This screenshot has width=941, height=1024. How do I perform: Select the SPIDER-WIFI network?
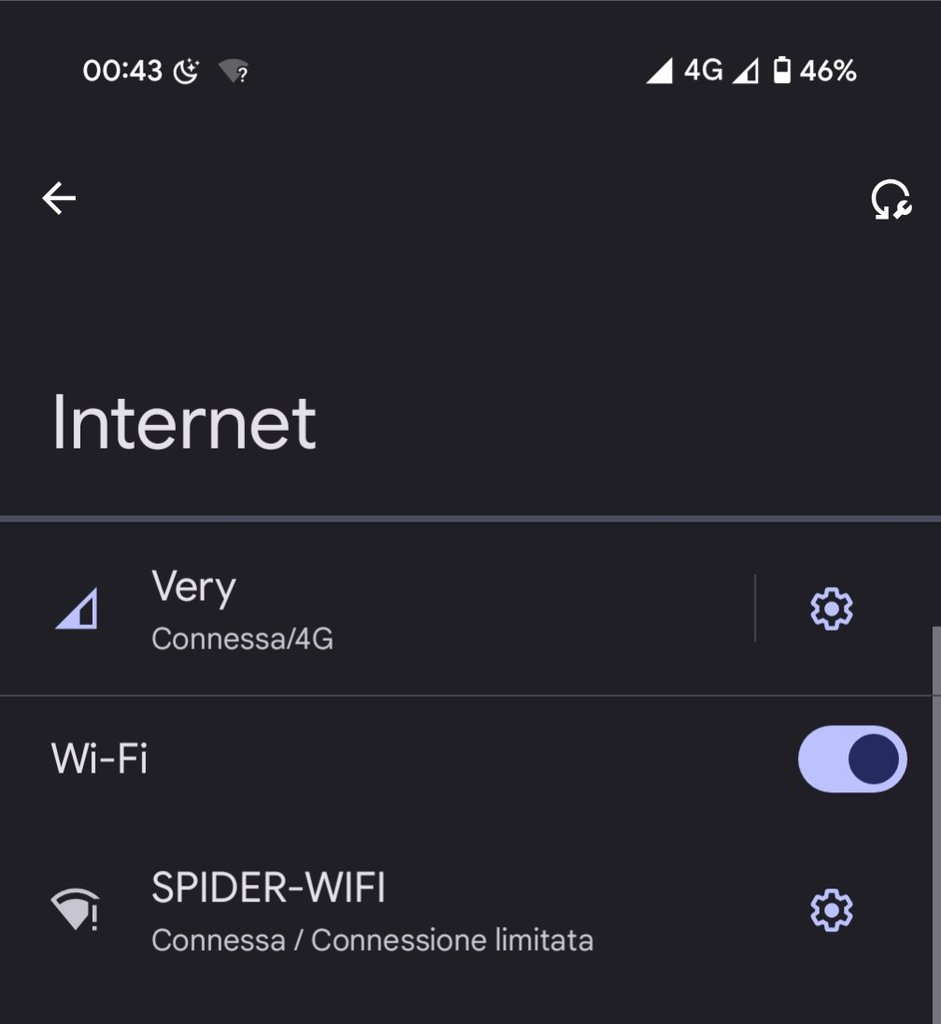(400, 911)
